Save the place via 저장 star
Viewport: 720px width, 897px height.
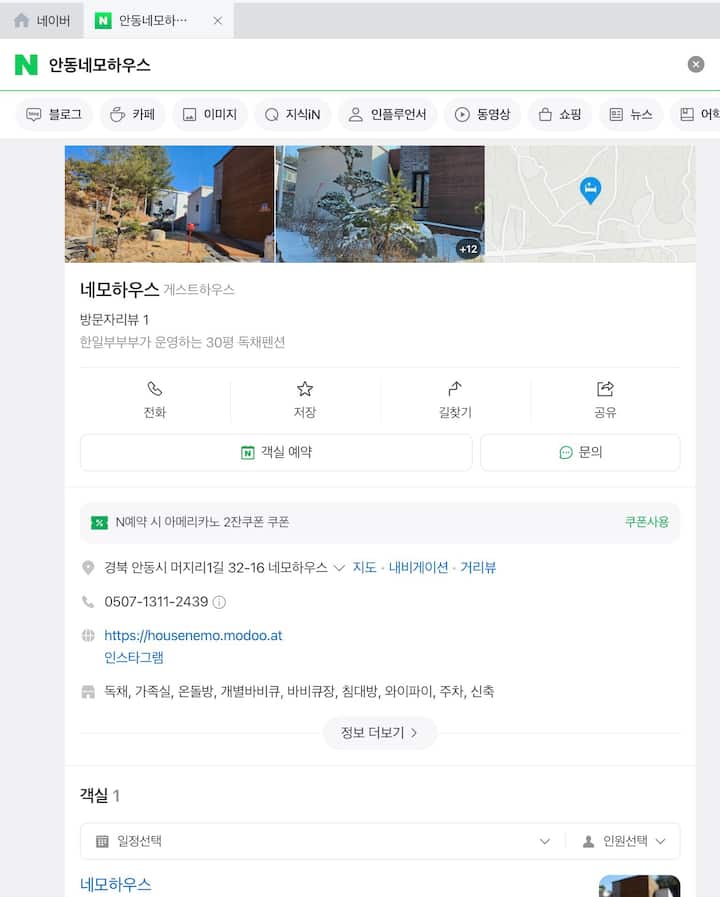305,399
